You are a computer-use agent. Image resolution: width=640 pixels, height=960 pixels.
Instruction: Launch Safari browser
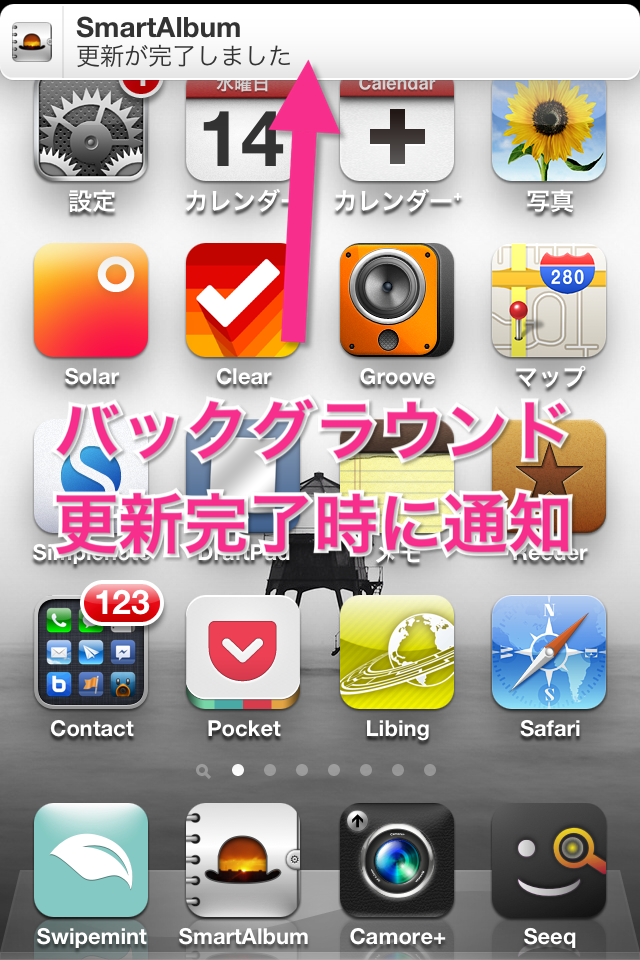coord(548,652)
